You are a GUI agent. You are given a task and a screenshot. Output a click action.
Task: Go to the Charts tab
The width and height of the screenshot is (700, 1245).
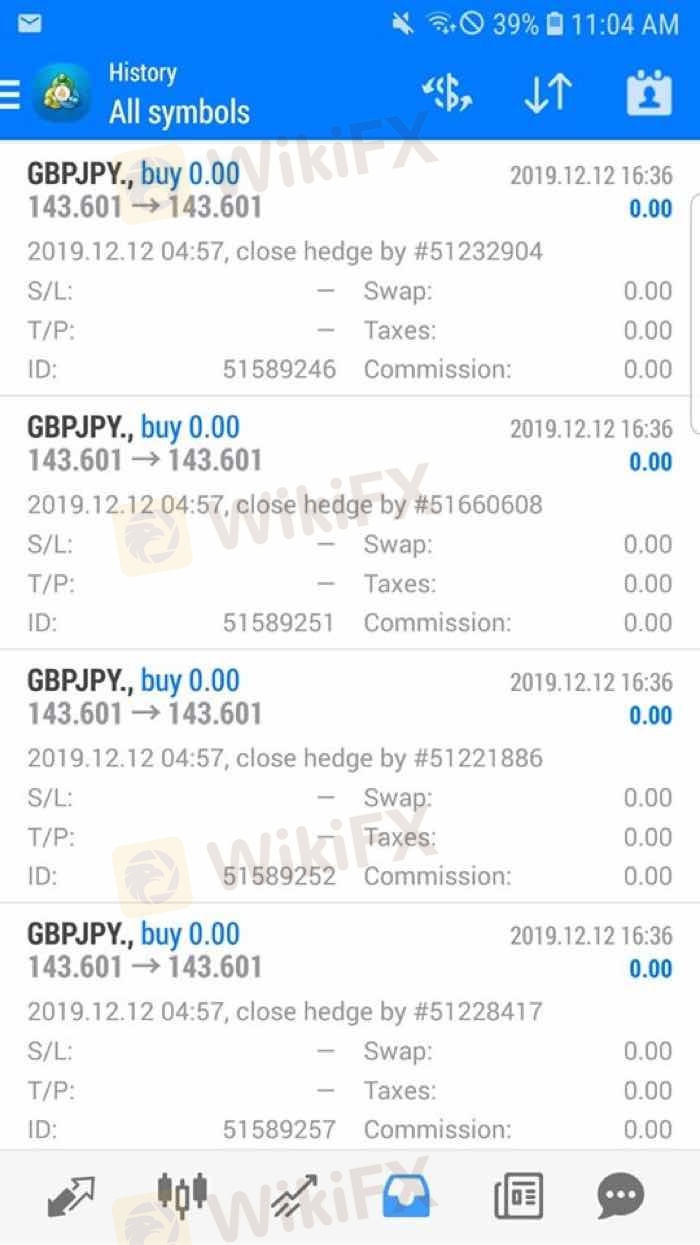pyautogui.click(x=182, y=1196)
